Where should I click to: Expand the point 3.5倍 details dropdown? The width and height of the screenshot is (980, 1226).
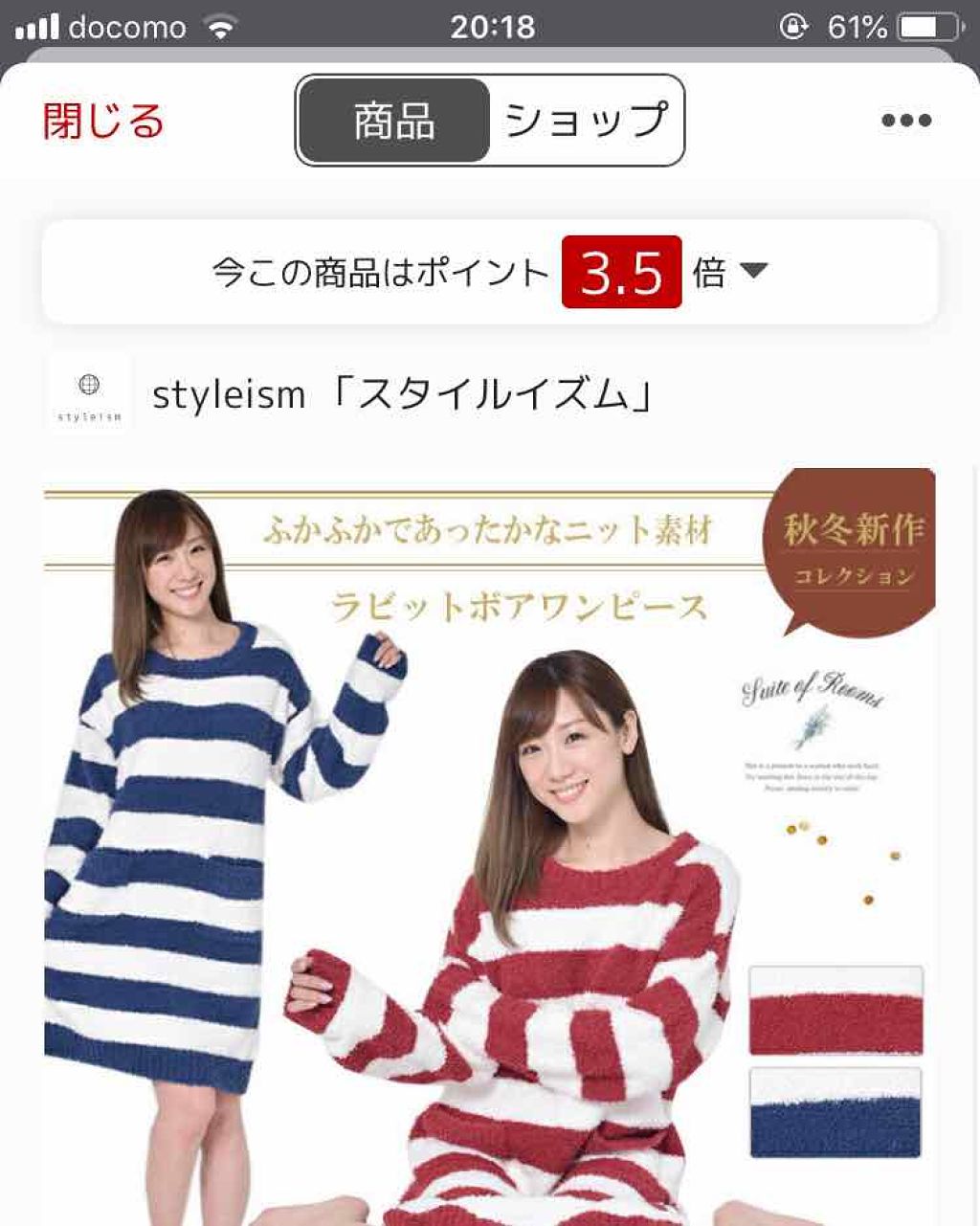[753, 271]
